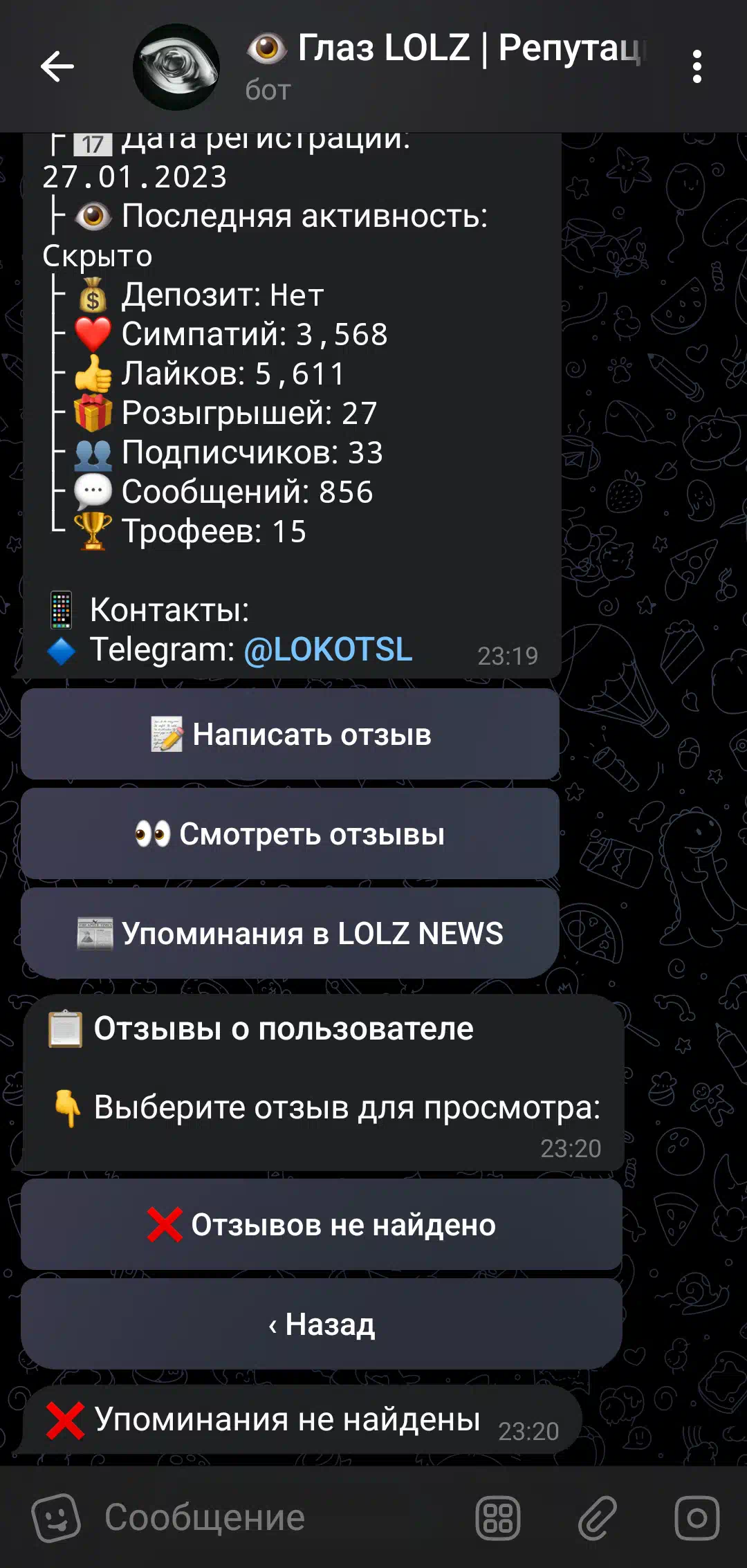The height and width of the screenshot is (1568, 747).
Task: Open the emoji sticker panel
Action: [56, 1518]
